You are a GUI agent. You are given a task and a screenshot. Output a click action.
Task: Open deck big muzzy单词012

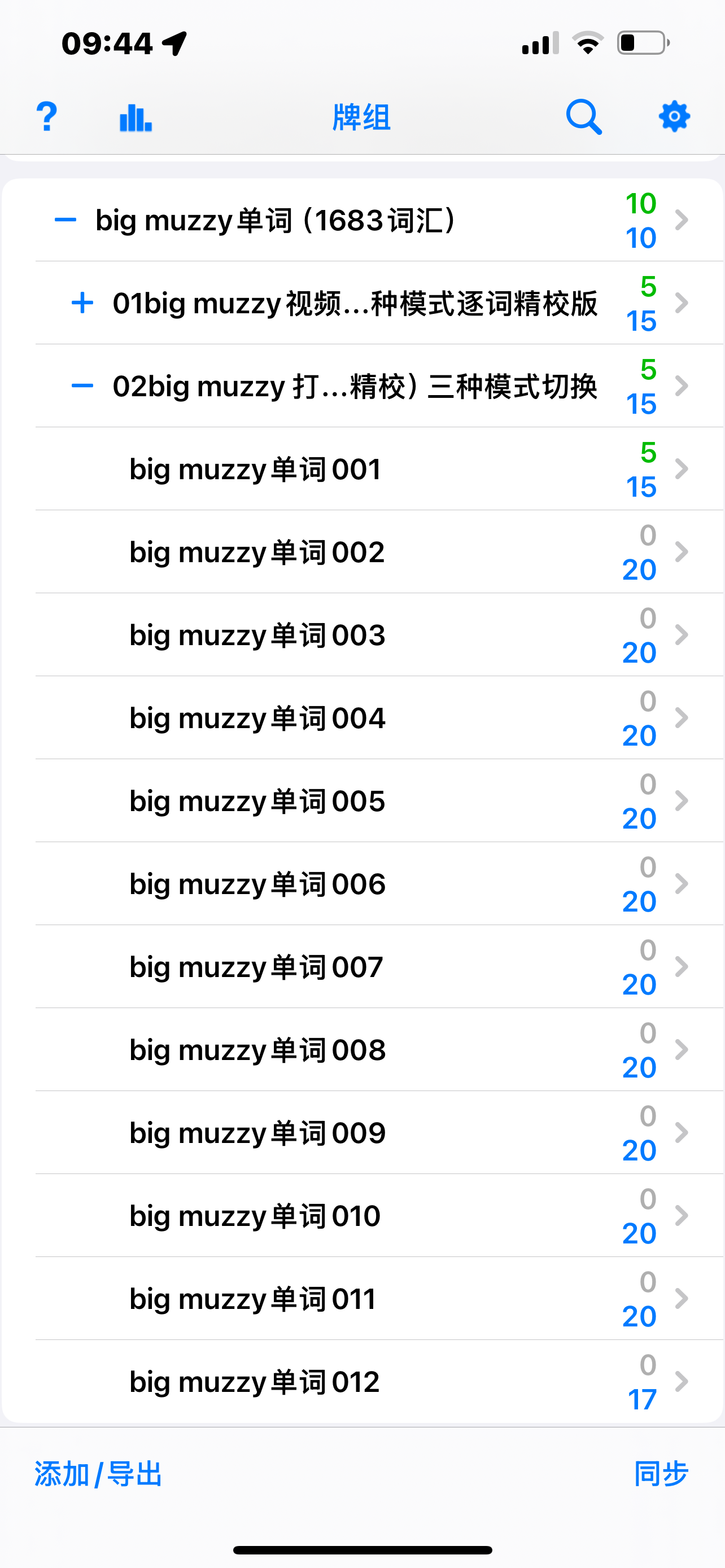click(x=379, y=1381)
